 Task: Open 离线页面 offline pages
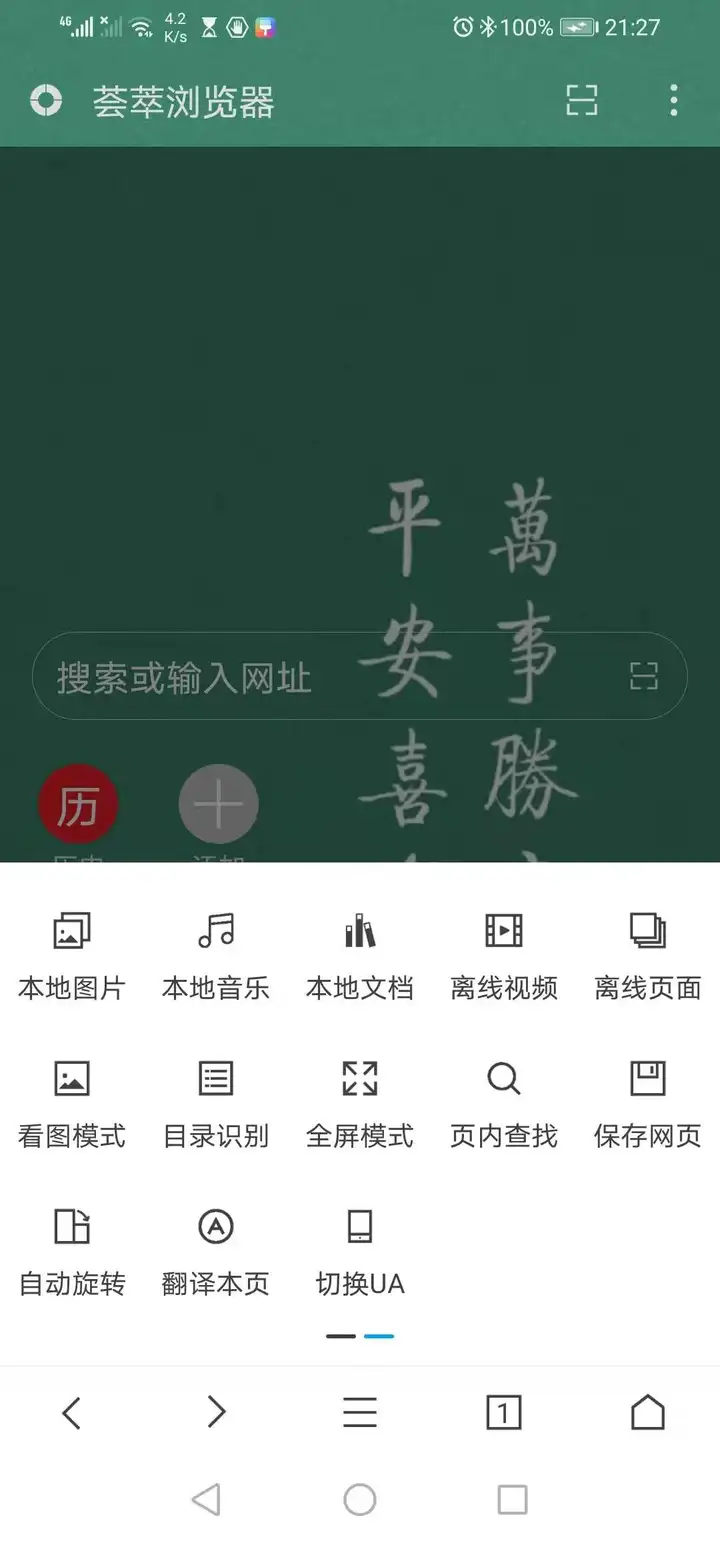[x=648, y=956]
